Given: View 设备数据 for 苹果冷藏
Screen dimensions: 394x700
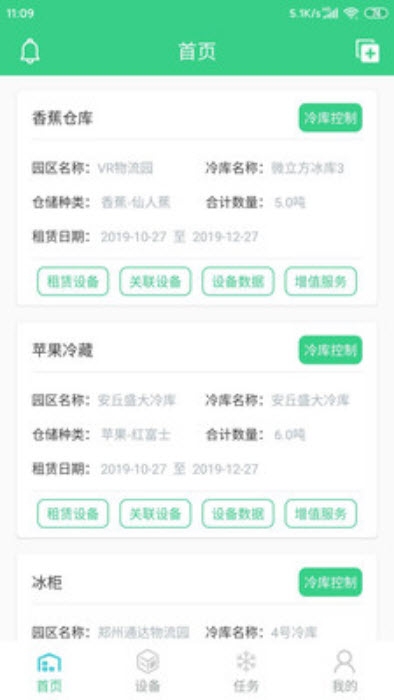Looking at the screenshot, I should 238,513.
